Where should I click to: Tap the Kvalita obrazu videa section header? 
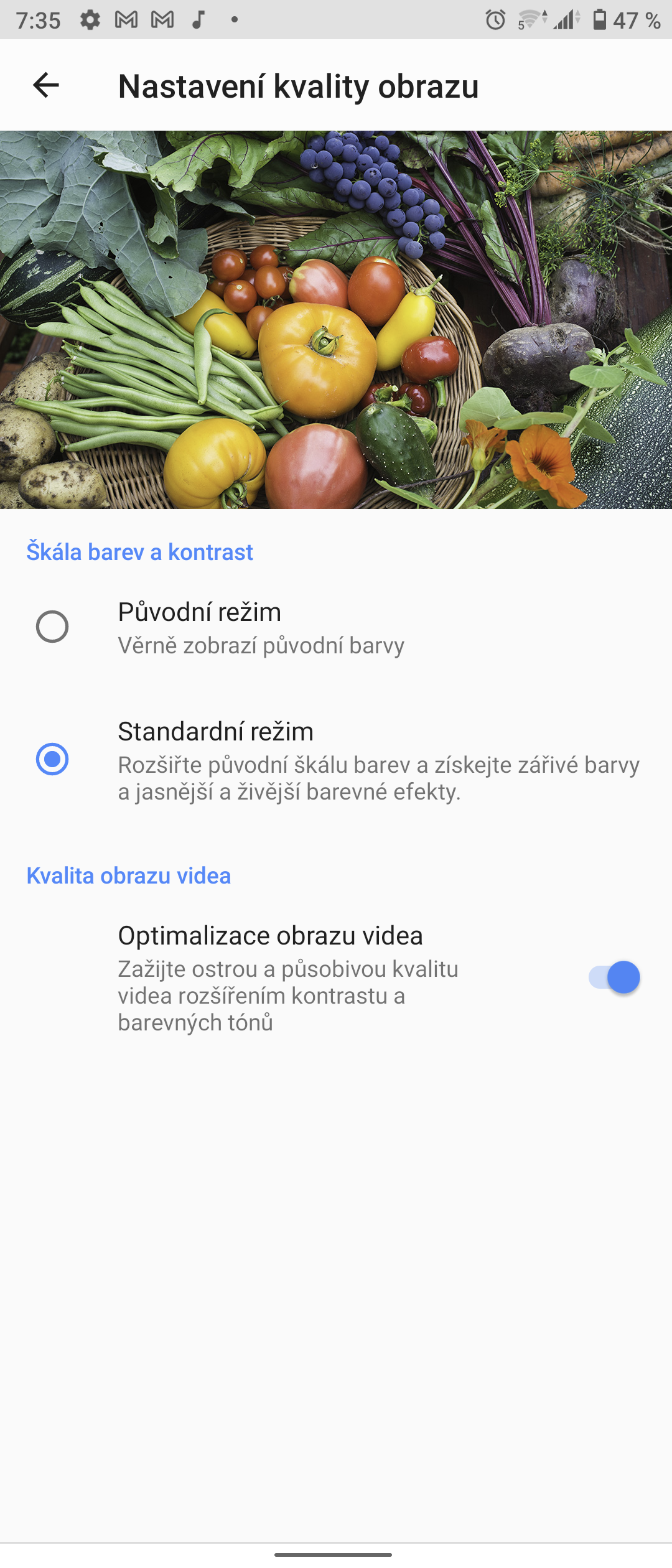tap(129, 876)
